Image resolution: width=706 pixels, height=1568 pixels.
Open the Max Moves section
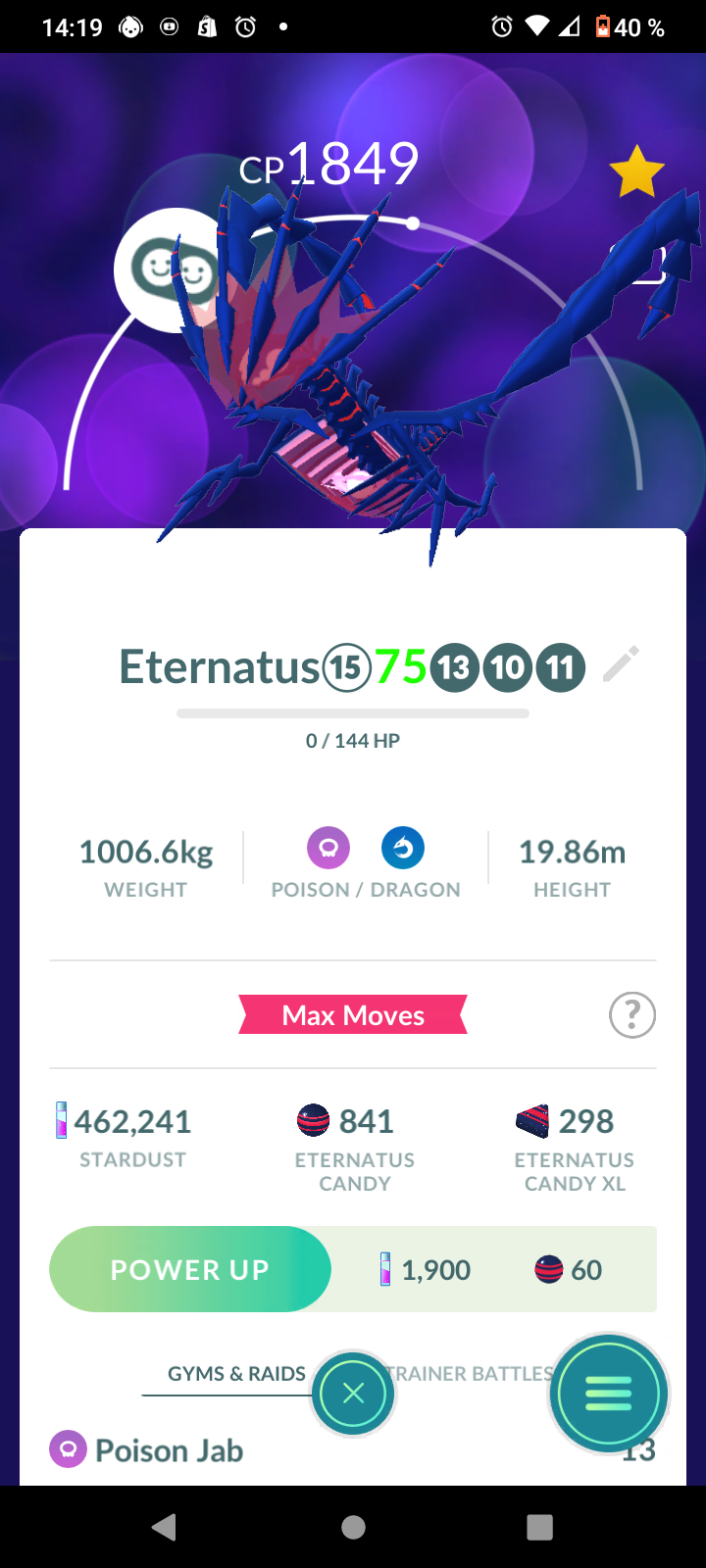353,1015
